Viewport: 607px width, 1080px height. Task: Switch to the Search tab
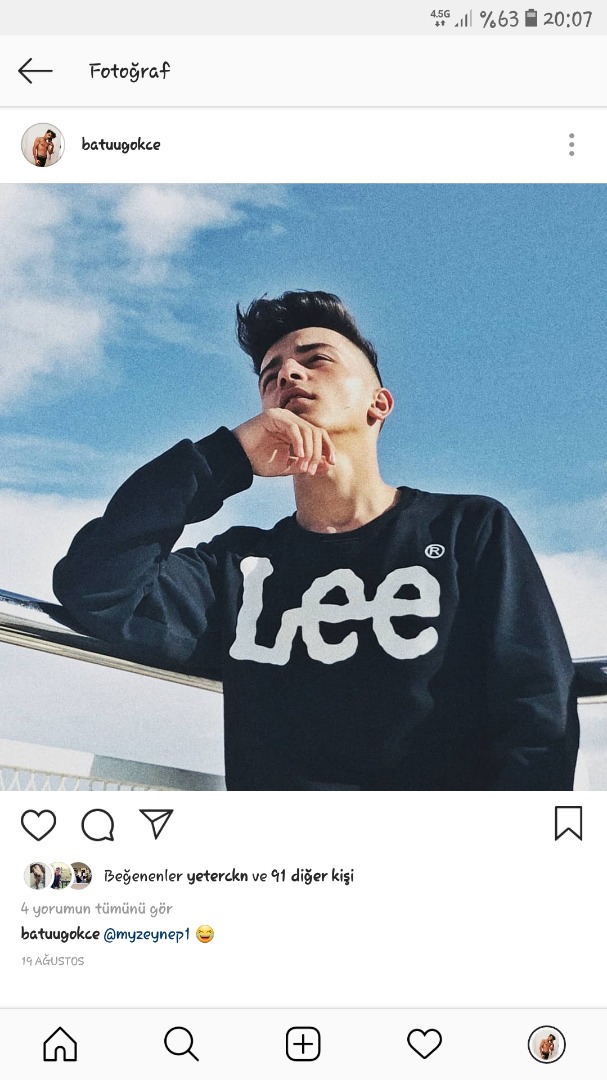(181, 1044)
